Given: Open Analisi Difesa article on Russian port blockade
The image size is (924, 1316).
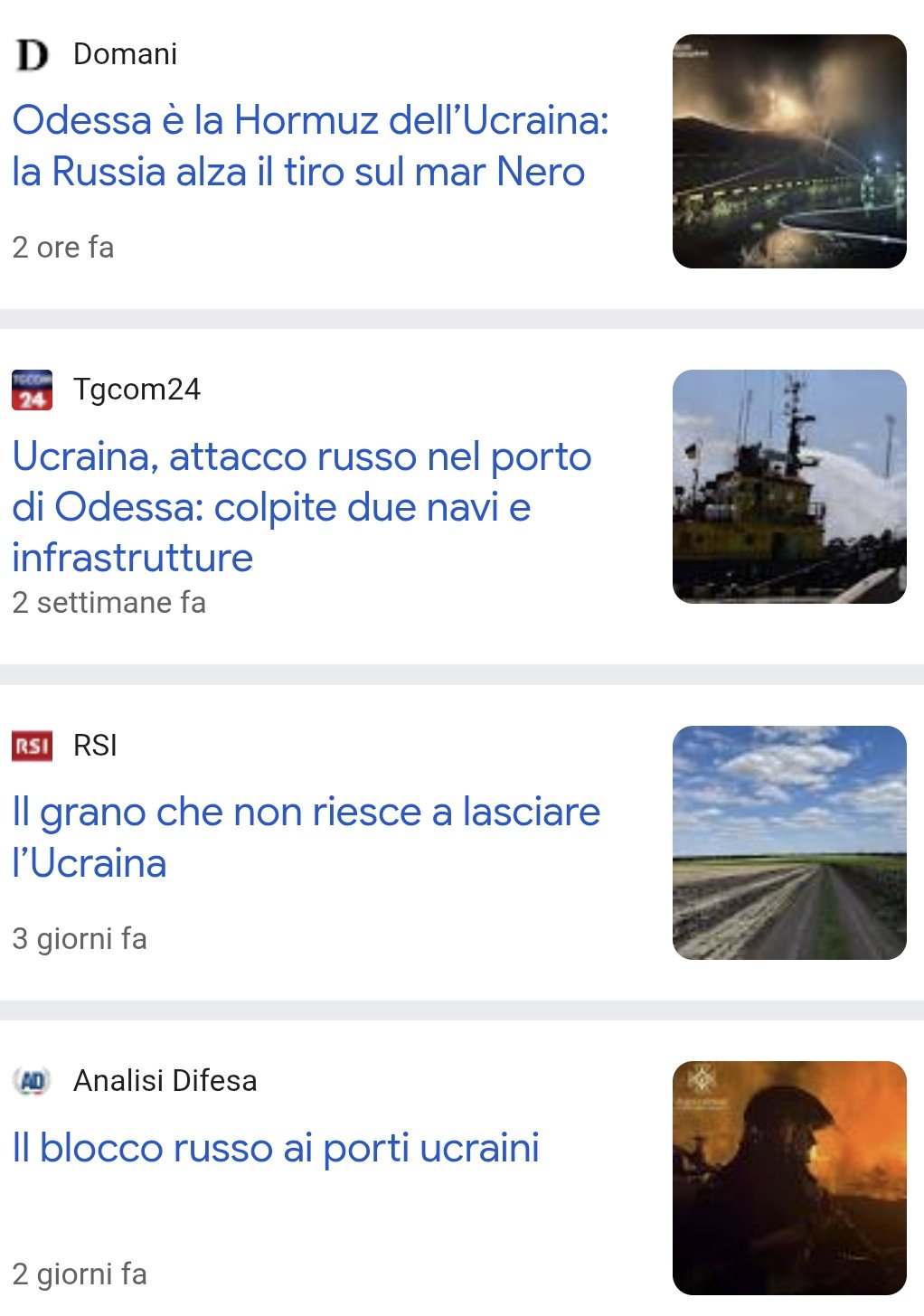Looking at the screenshot, I should tap(276, 1148).
